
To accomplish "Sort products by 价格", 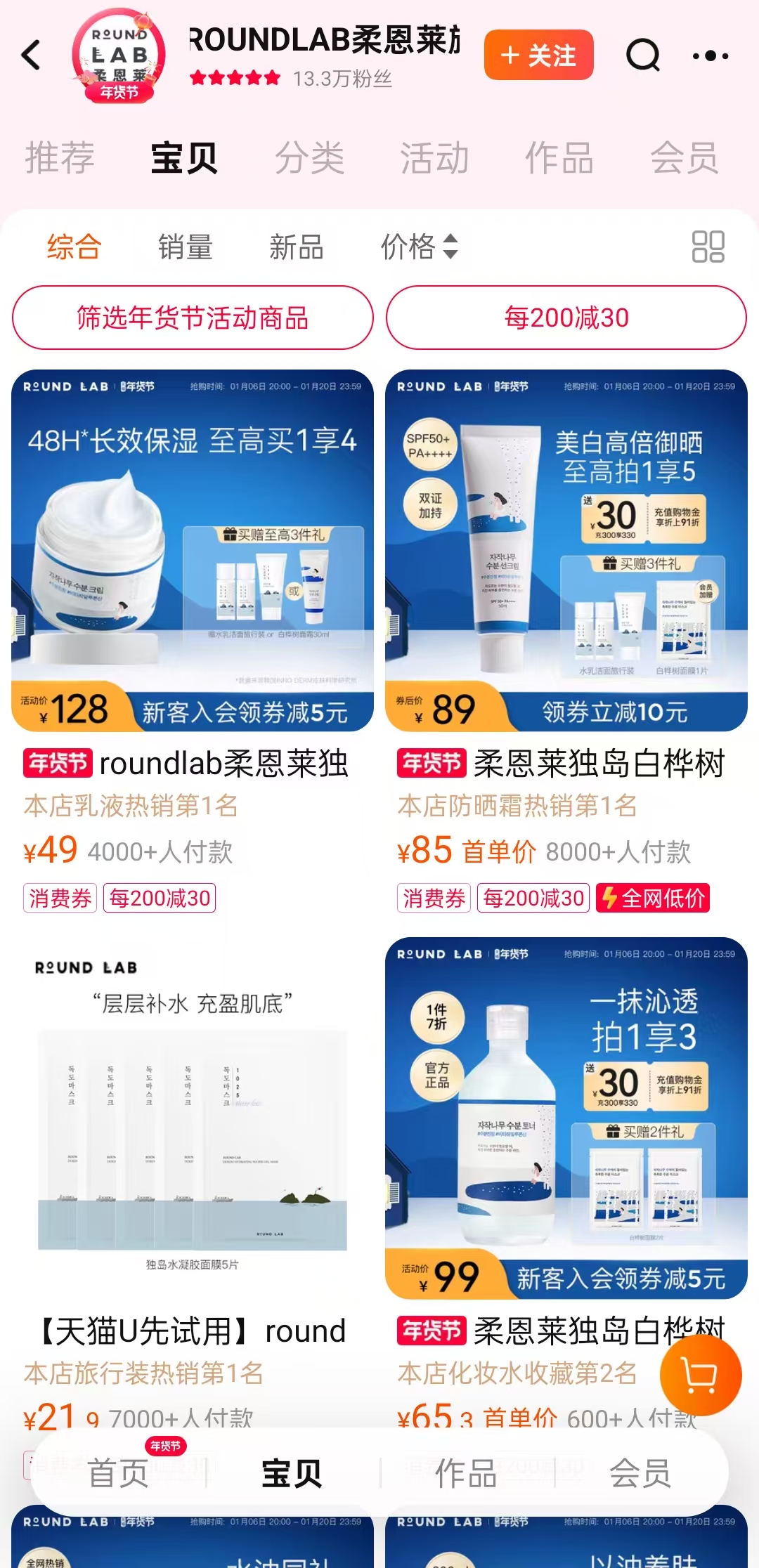I will coord(419,247).
